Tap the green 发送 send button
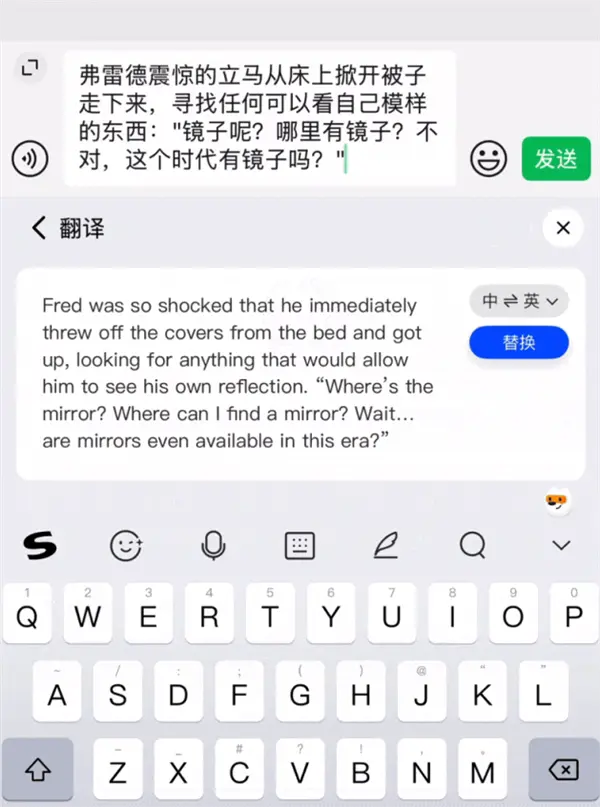Image resolution: width=600 pixels, height=807 pixels. pos(556,159)
